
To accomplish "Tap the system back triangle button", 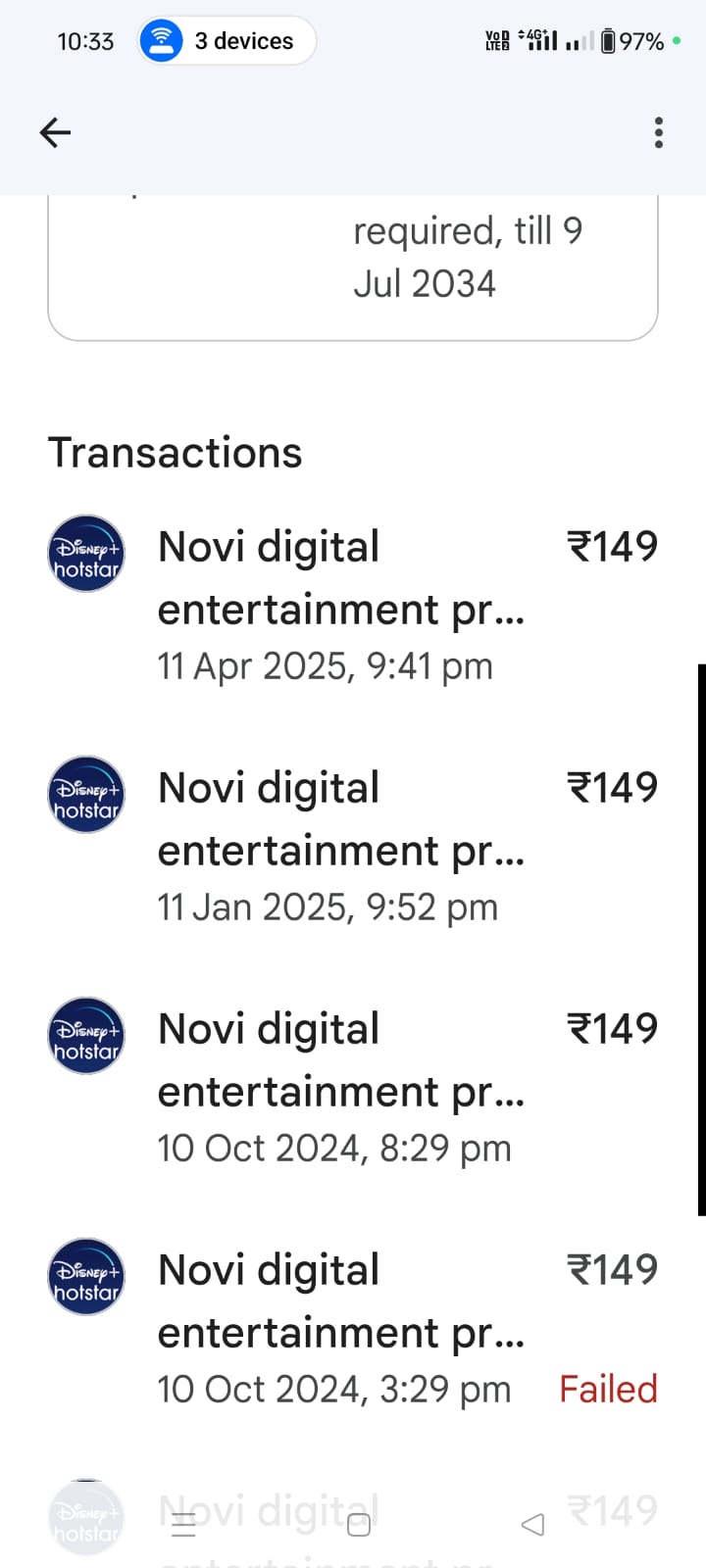I will tap(532, 1524).
